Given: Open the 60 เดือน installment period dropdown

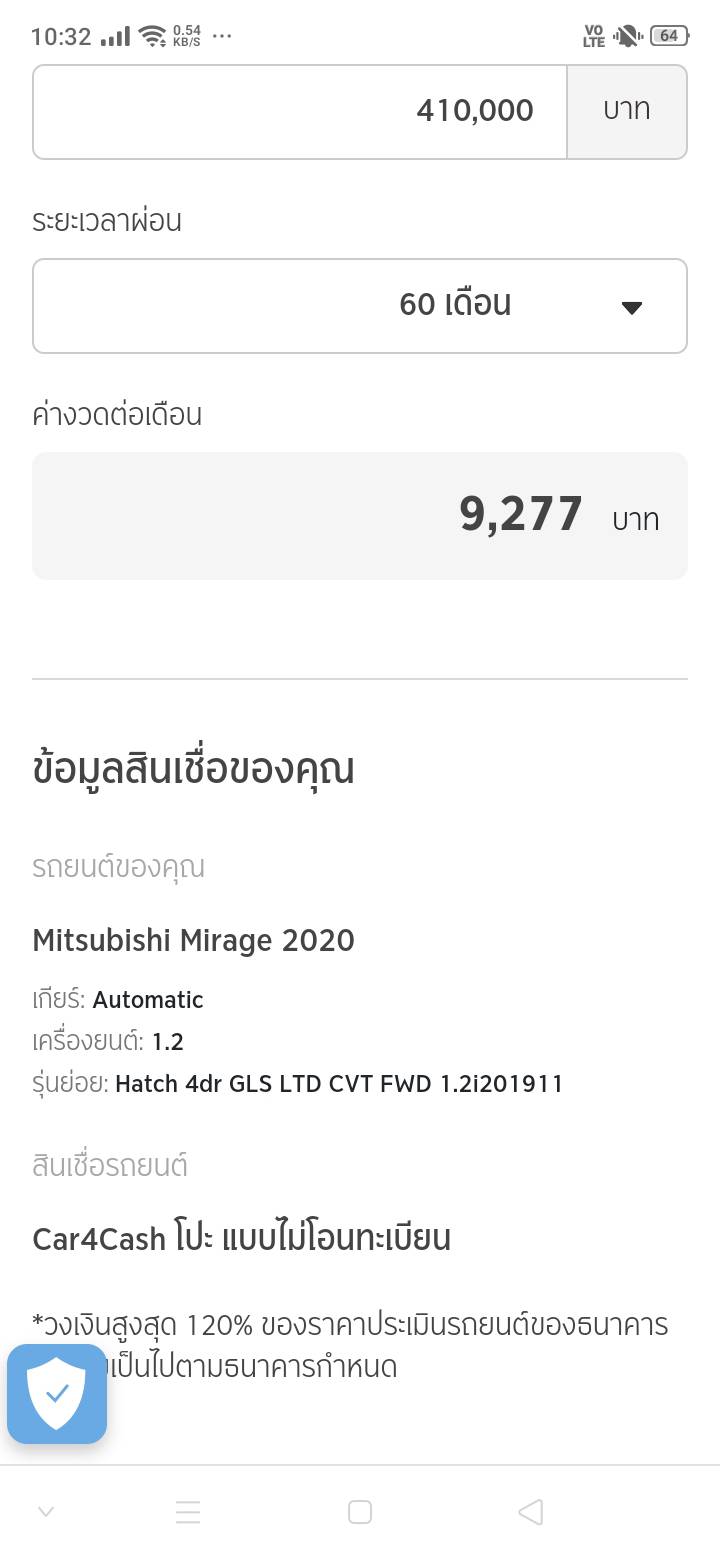Looking at the screenshot, I should [x=360, y=306].
